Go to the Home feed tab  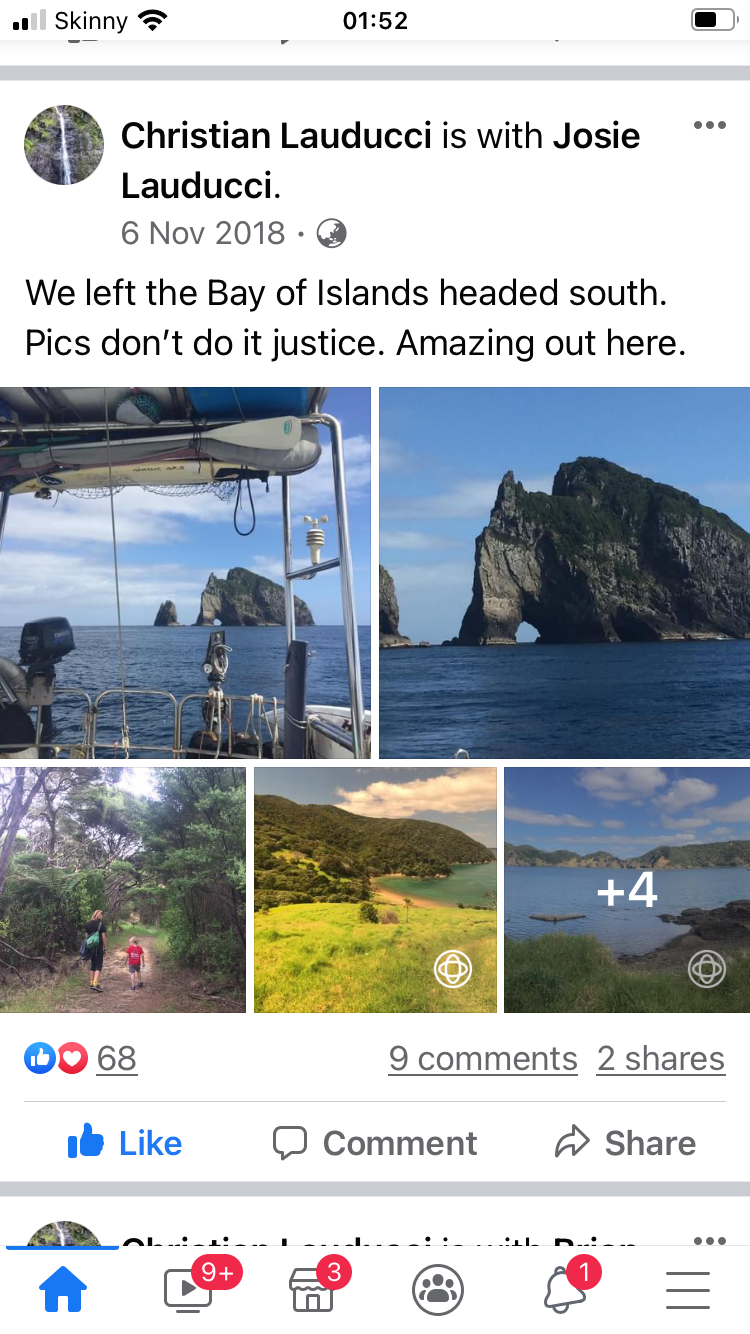(62, 1291)
